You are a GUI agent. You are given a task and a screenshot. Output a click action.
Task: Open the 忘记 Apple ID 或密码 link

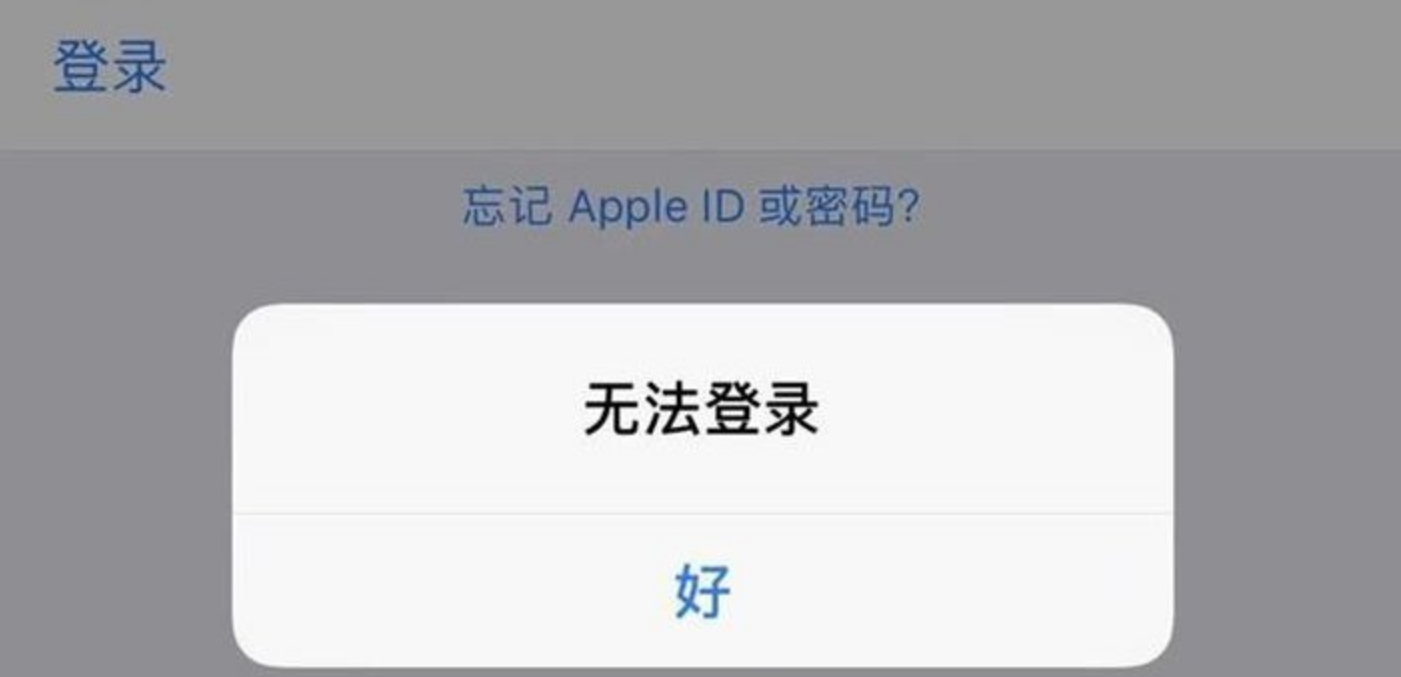(691, 208)
